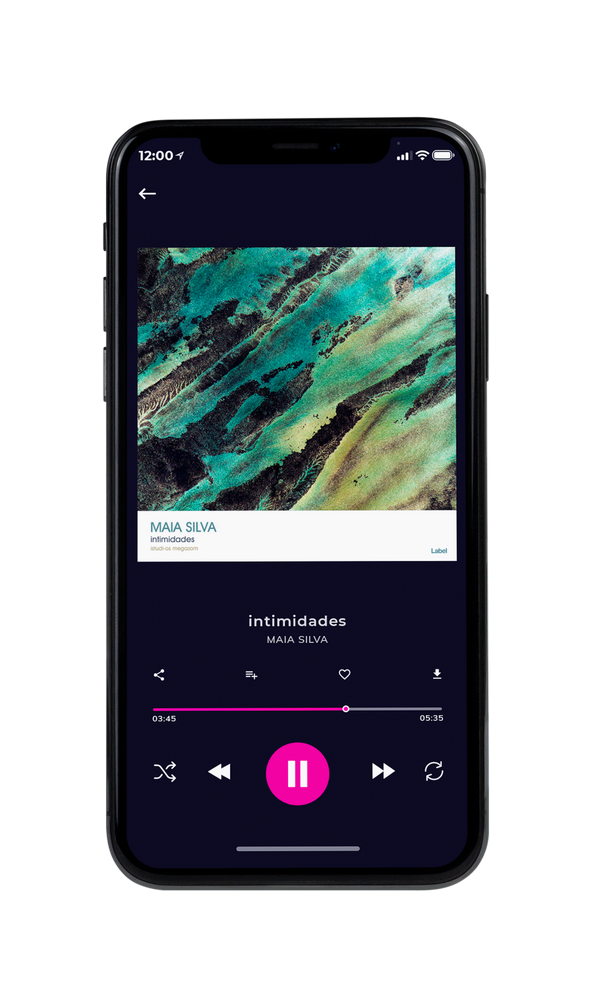Like the song with the heart icon

pos(344,674)
